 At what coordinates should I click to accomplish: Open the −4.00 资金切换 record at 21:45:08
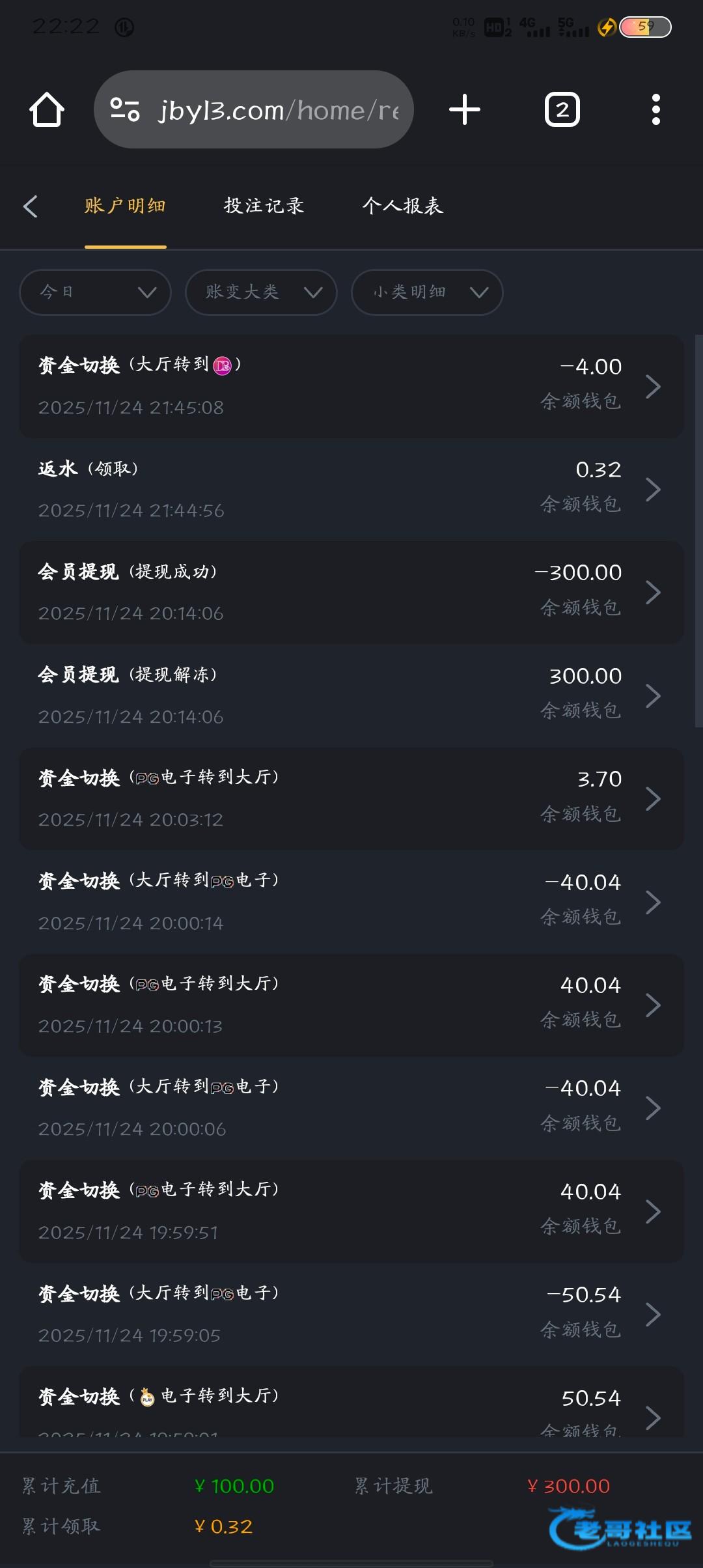351,386
